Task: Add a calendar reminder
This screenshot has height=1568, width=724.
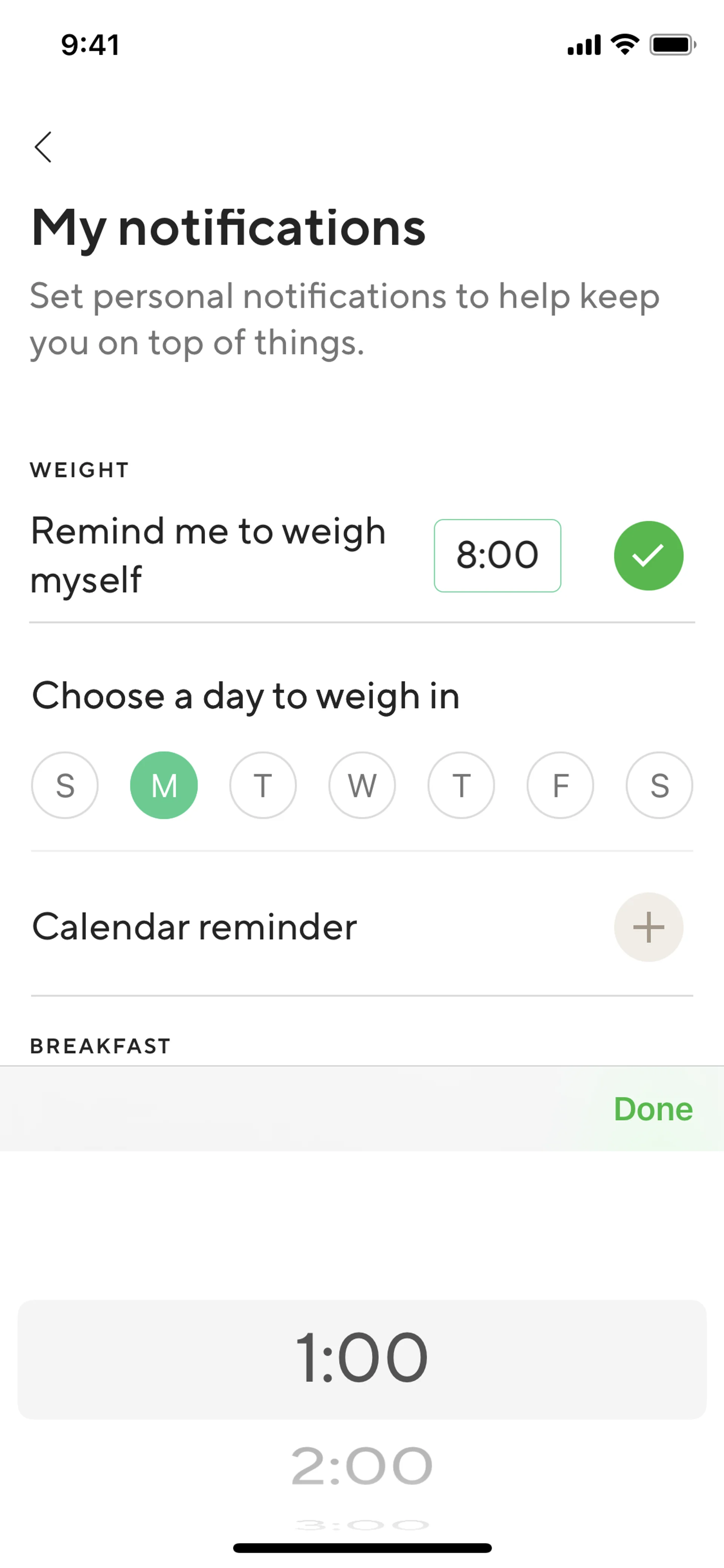Action: click(x=648, y=927)
